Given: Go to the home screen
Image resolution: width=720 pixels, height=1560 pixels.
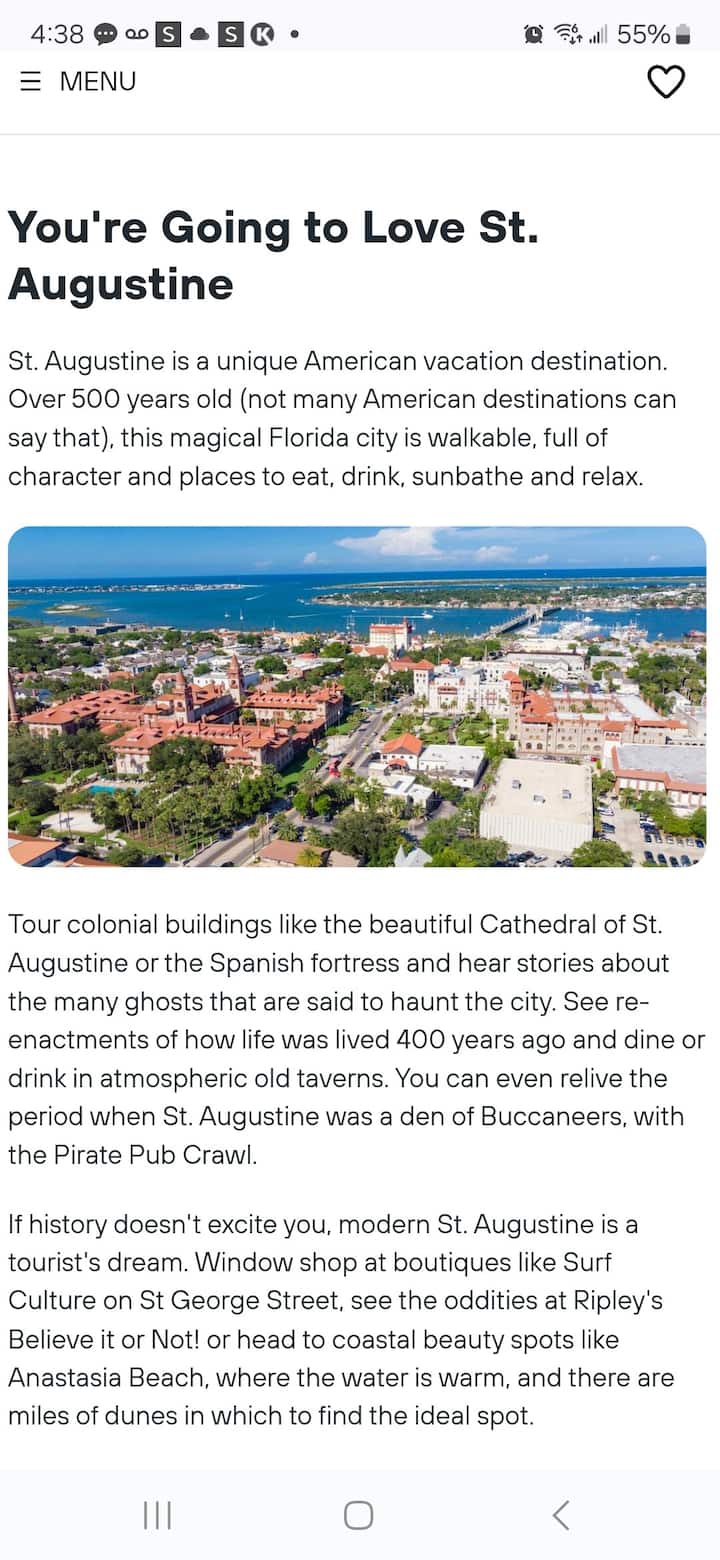Looking at the screenshot, I should 359,1515.
